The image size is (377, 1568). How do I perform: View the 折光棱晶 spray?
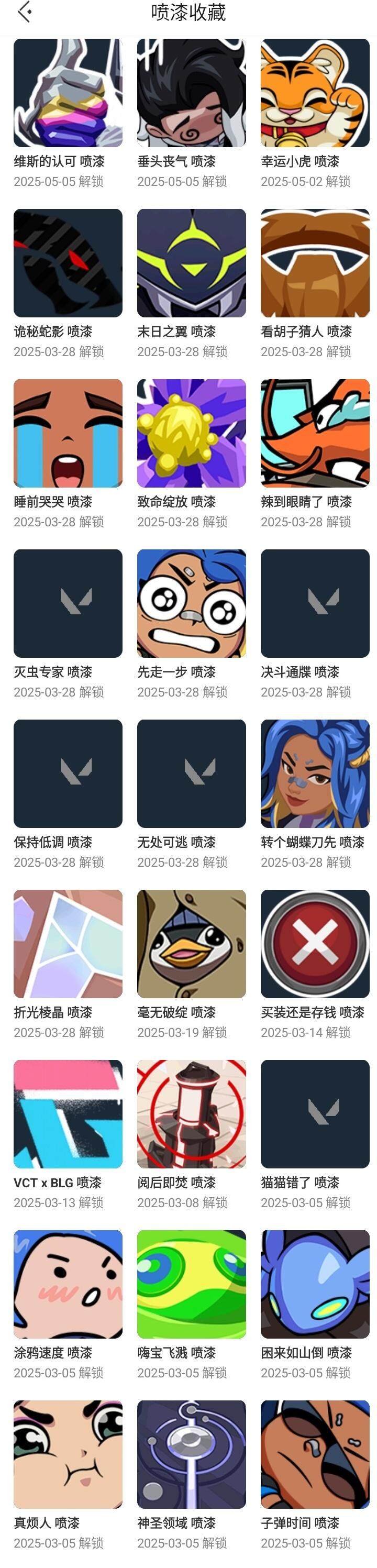pos(68,944)
